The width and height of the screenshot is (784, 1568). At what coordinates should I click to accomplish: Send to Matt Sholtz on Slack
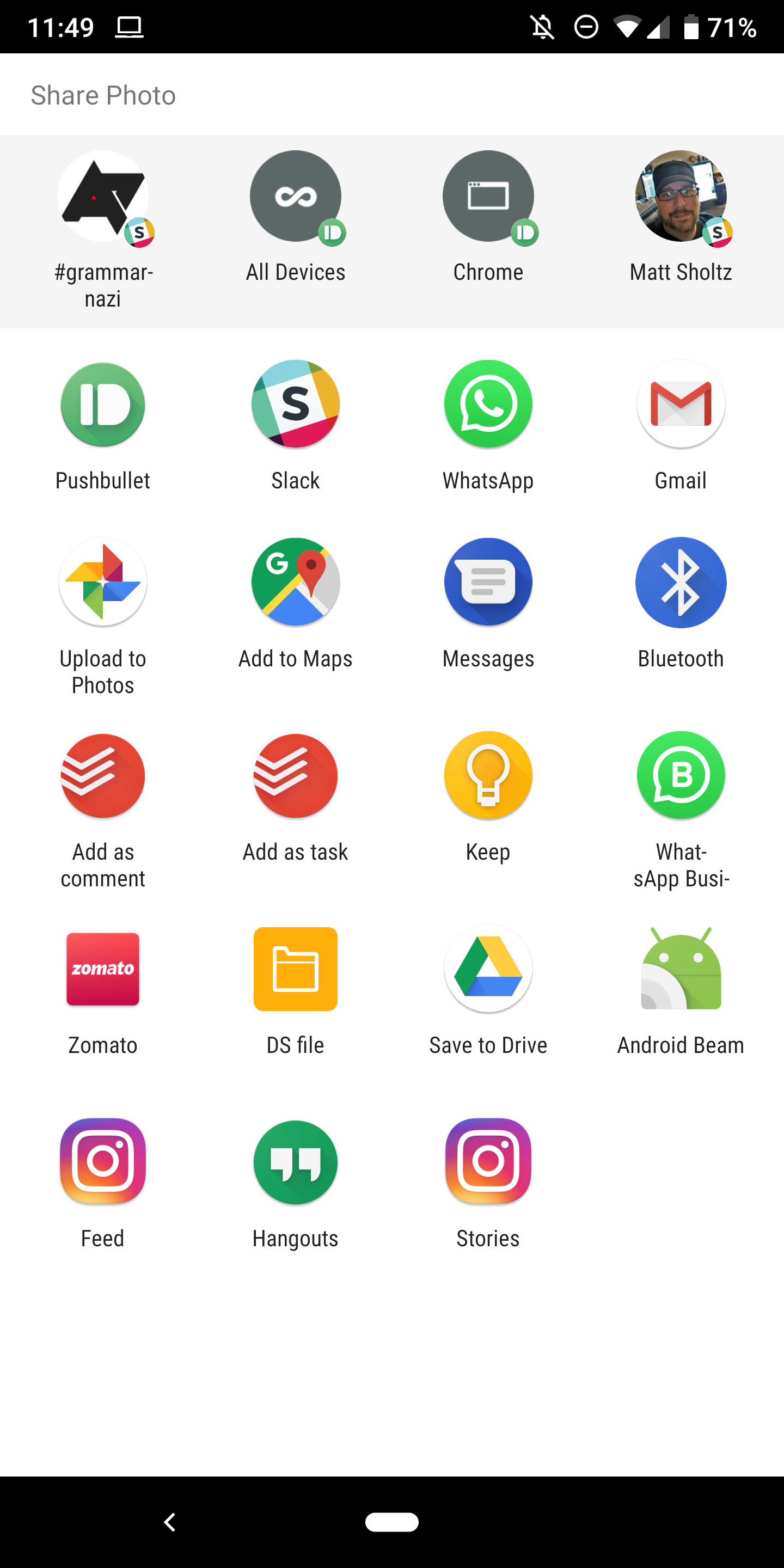pyautogui.click(x=680, y=196)
